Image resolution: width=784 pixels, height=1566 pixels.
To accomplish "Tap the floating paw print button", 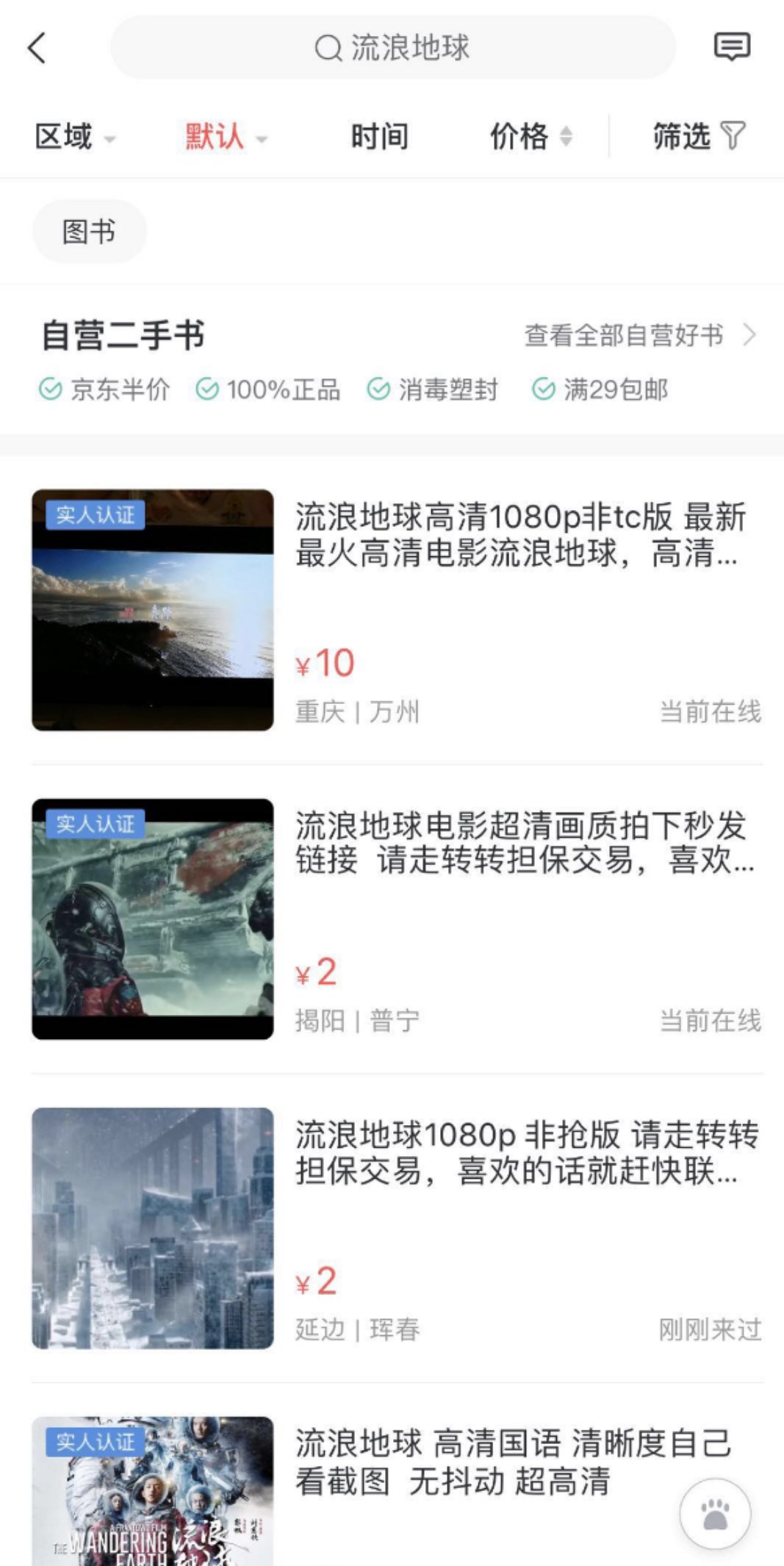I will point(715,1514).
